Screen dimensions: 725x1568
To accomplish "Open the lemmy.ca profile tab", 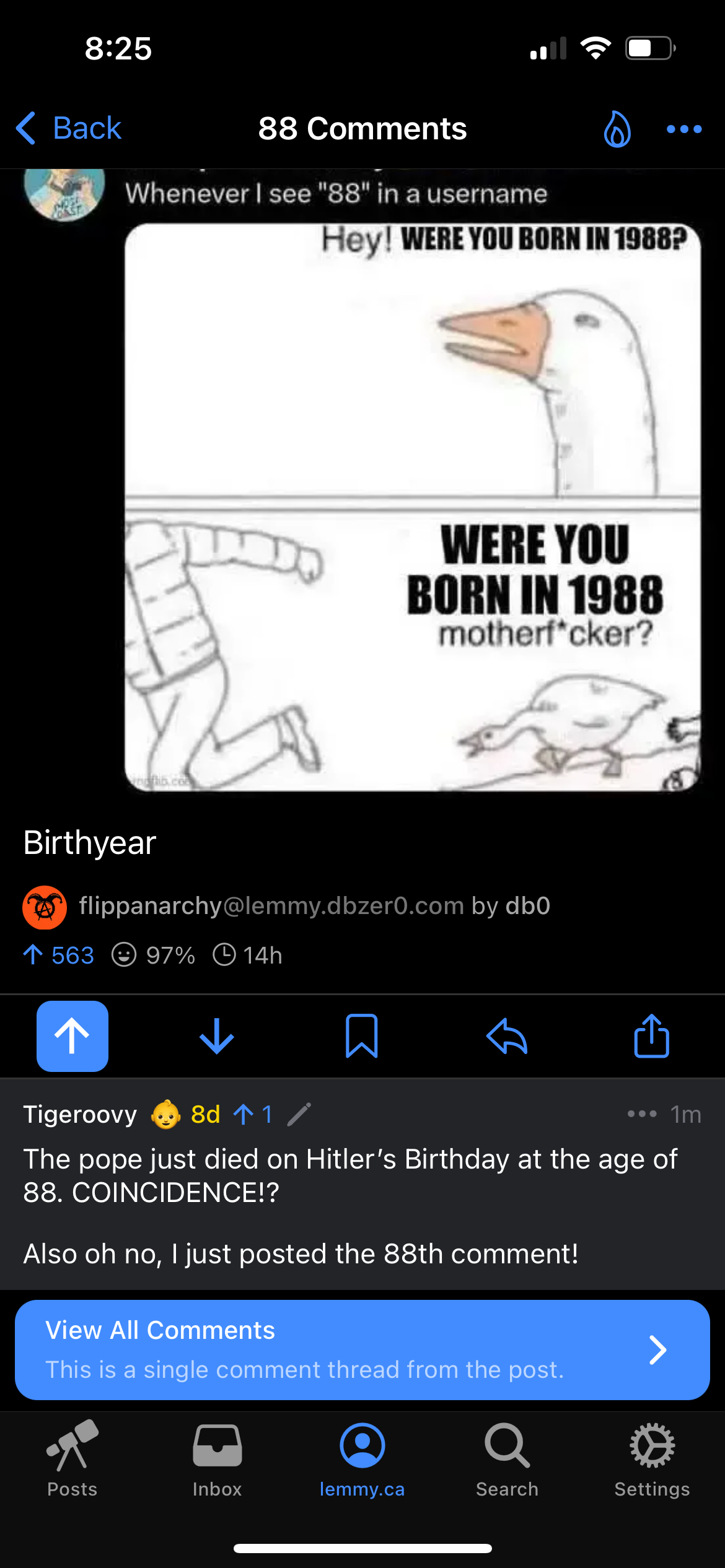I will point(362,1458).
